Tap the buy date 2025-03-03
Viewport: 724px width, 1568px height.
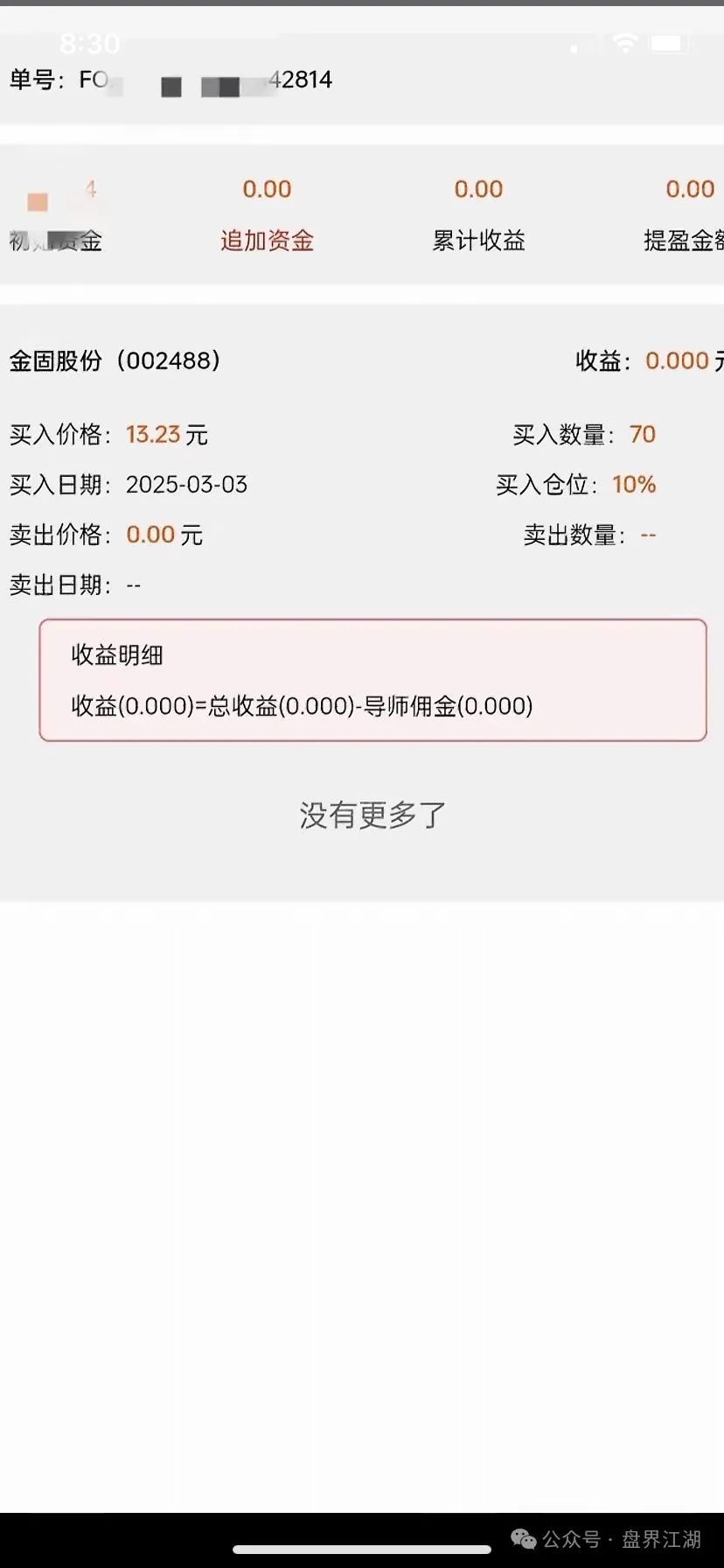pos(186,484)
